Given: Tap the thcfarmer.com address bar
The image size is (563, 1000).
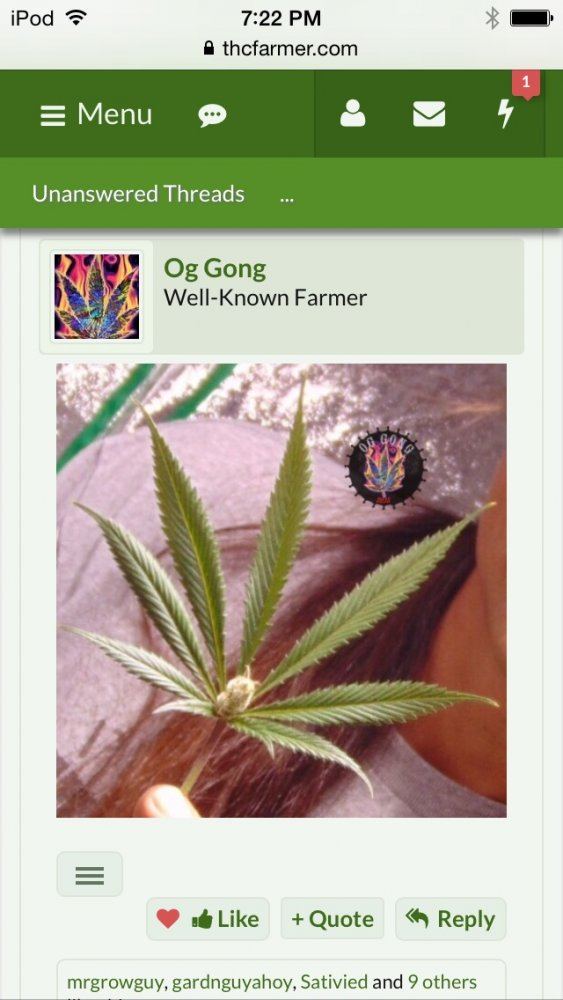Looking at the screenshot, I should pyautogui.click(x=281, y=48).
